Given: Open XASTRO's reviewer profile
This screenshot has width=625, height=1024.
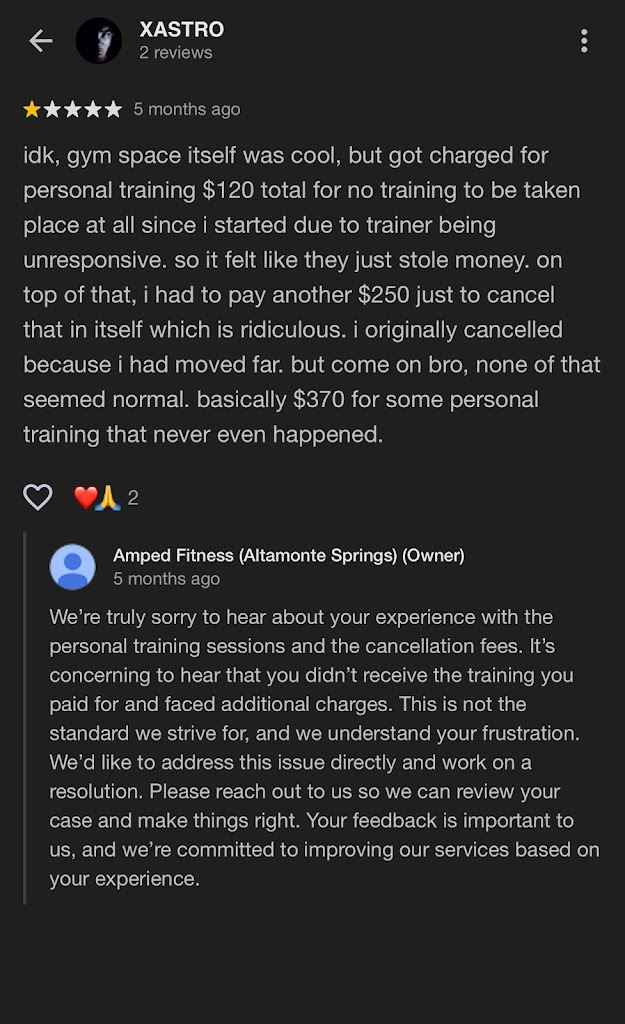Looking at the screenshot, I should coord(99,41).
